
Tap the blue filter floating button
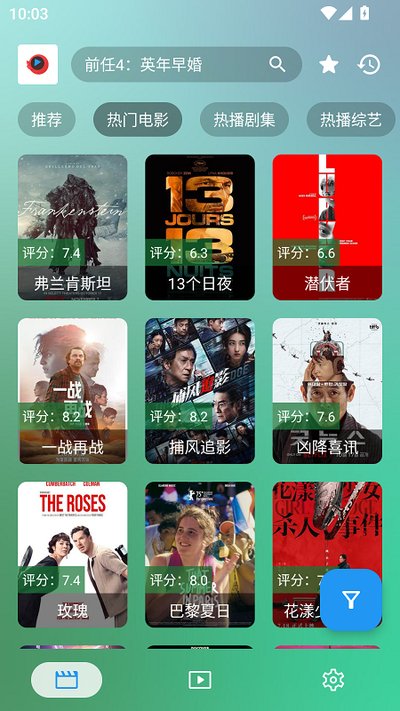[x=351, y=600]
